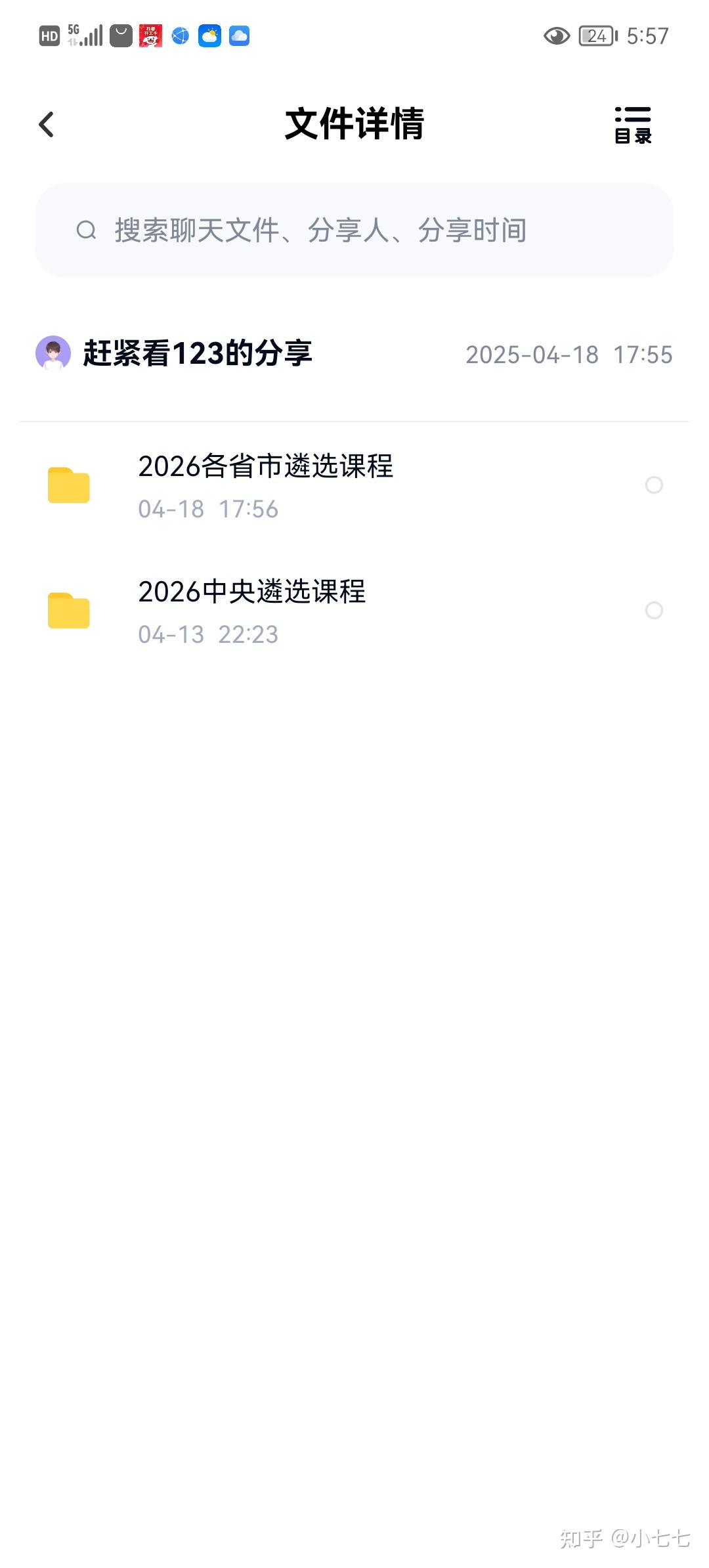Tap the share date 2025-04-18 17:55
This screenshot has width=709, height=1568.
pyautogui.click(x=570, y=355)
